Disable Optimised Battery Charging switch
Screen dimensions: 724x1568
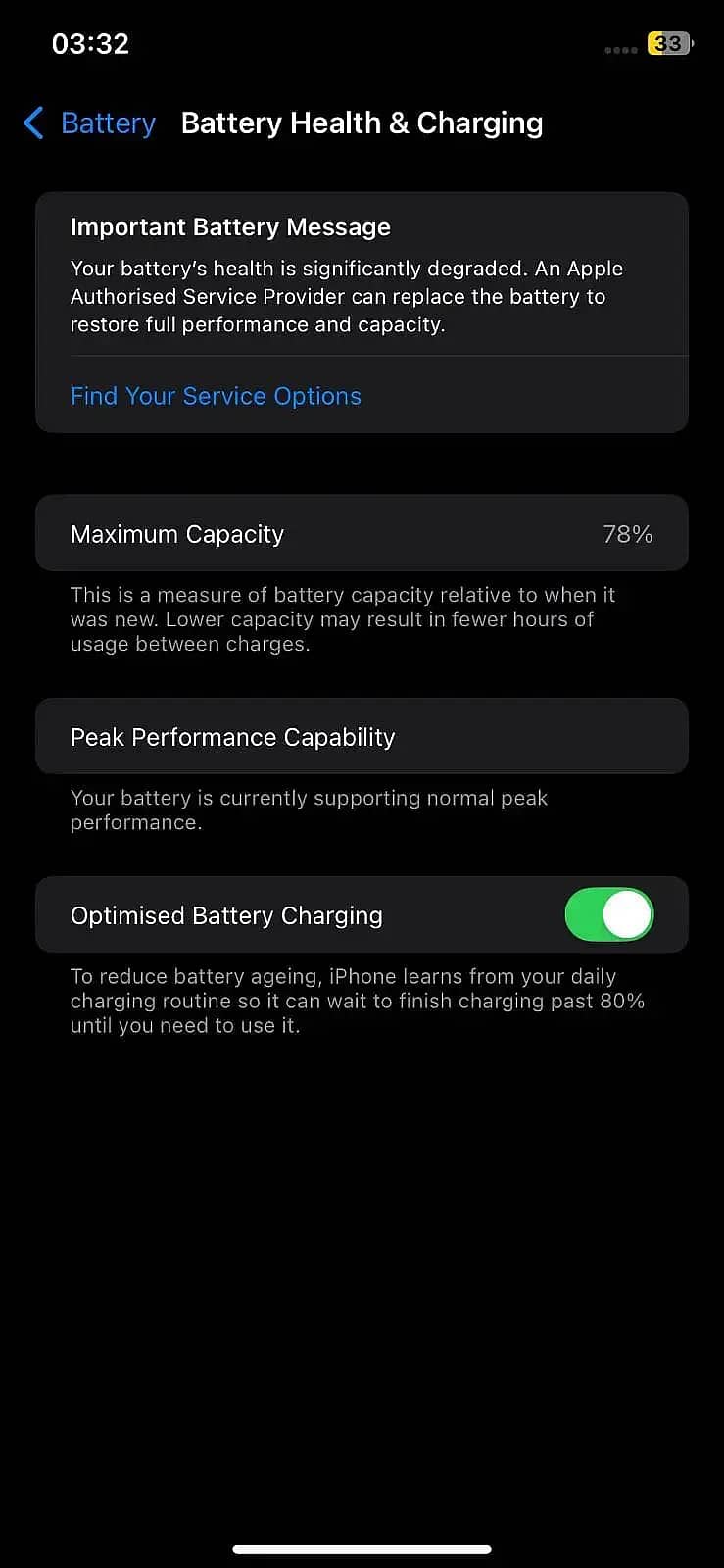point(608,915)
